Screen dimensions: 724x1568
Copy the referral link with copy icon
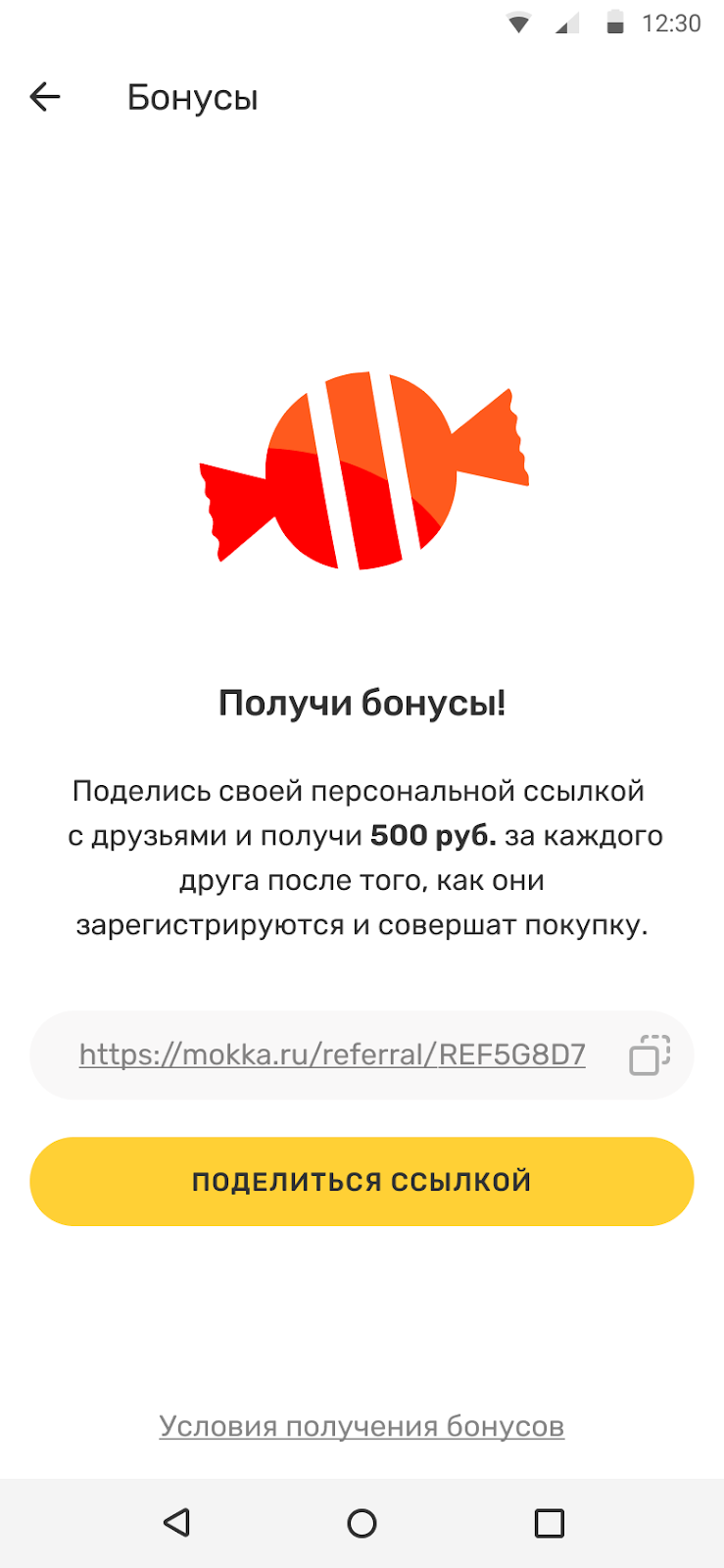pos(649,1055)
